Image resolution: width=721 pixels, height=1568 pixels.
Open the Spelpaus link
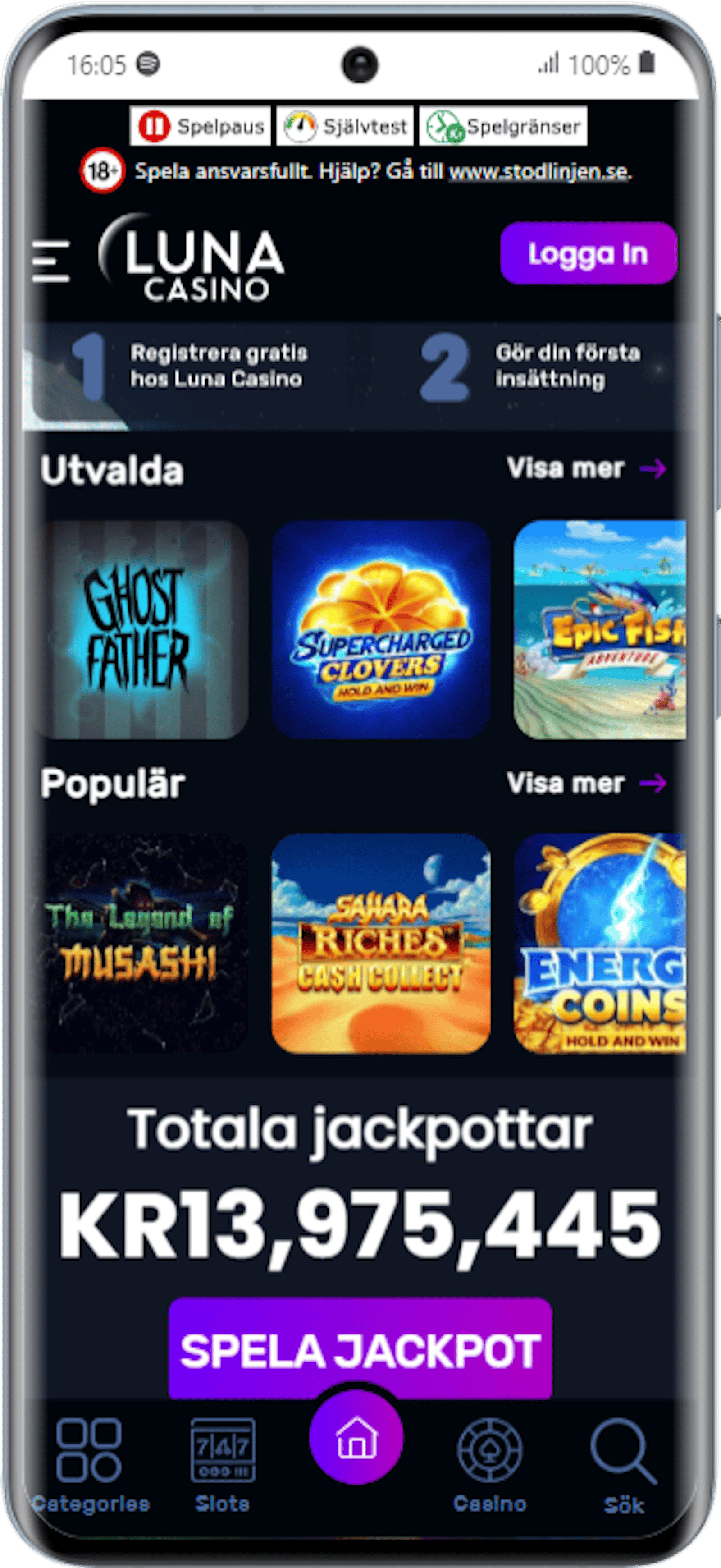(x=200, y=127)
